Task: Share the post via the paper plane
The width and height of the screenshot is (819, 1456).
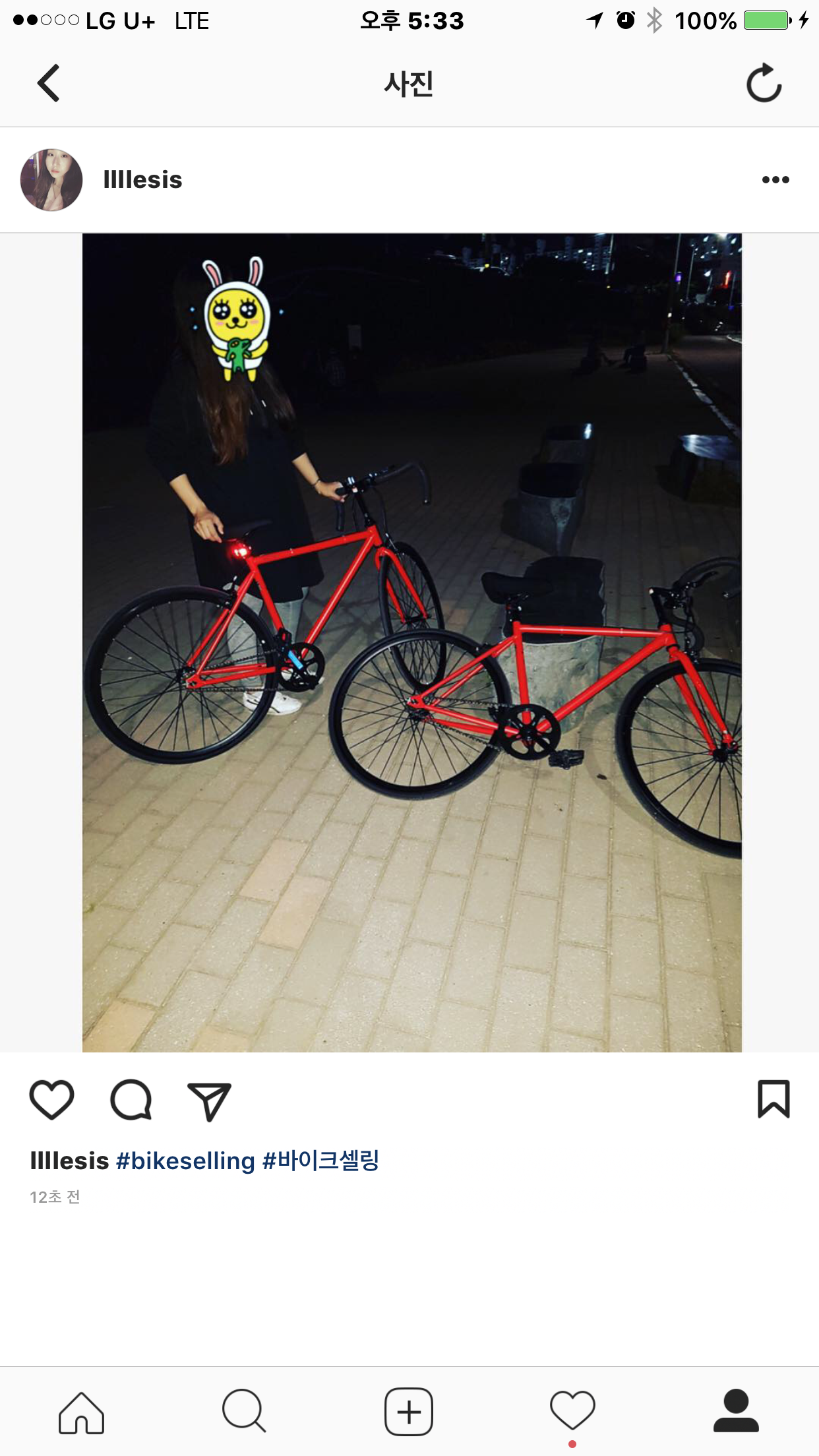Action: point(209,1101)
